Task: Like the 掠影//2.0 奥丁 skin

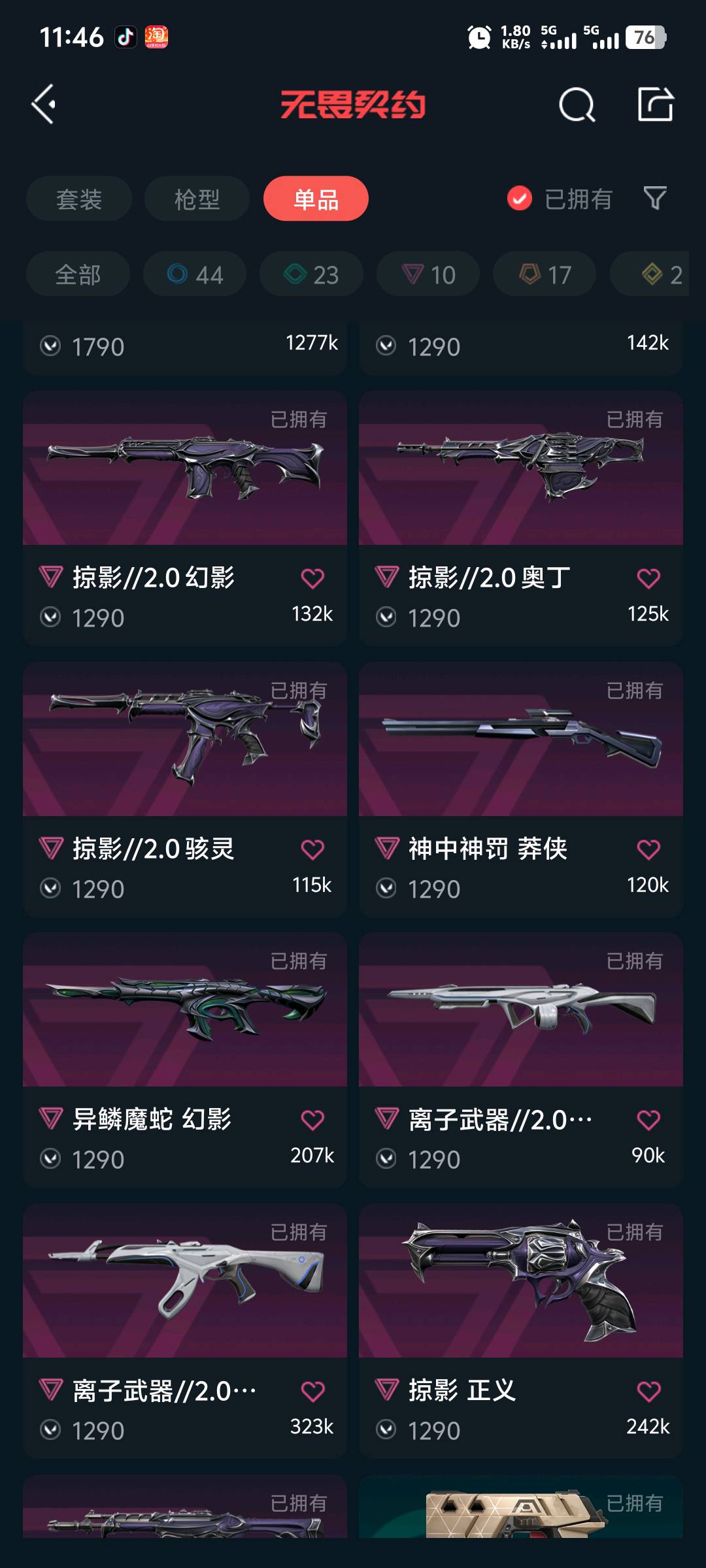Action: 648,578
